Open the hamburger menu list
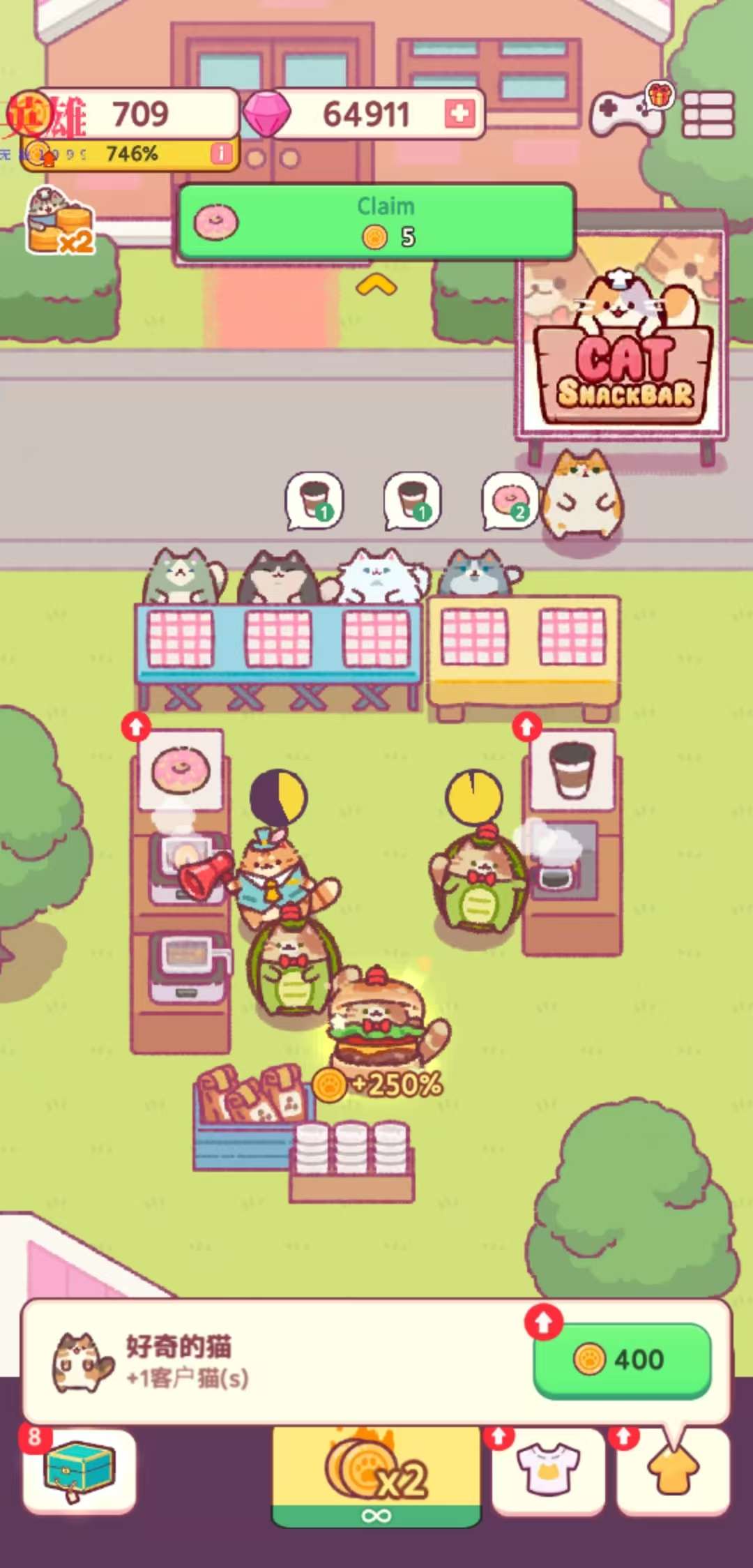This screenshot has width=753, height=1568. (708, 114)
